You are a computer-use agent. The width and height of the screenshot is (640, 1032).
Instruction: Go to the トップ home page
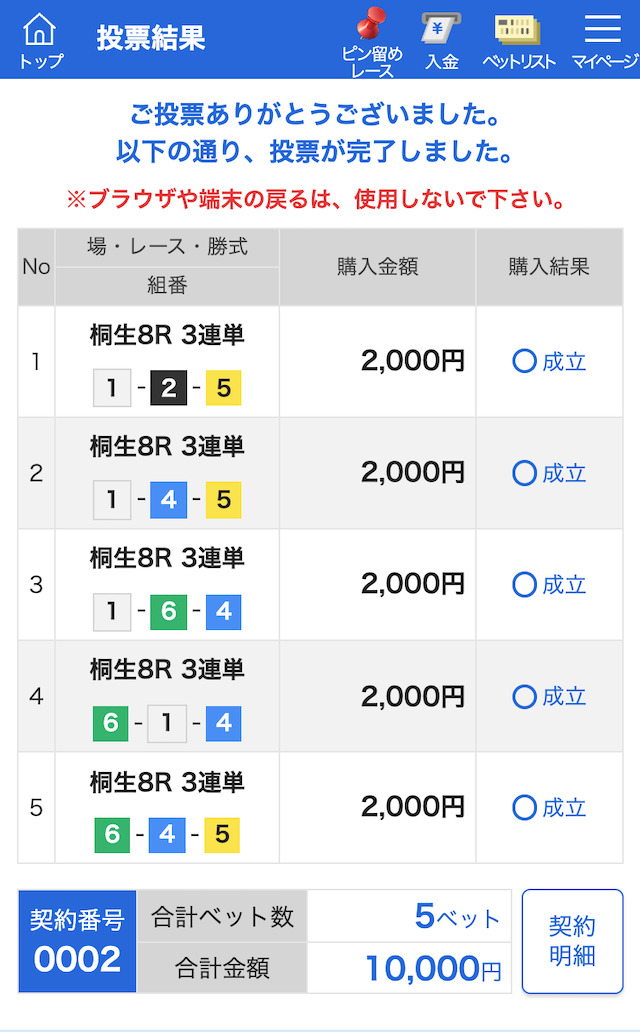coord(40,40)
